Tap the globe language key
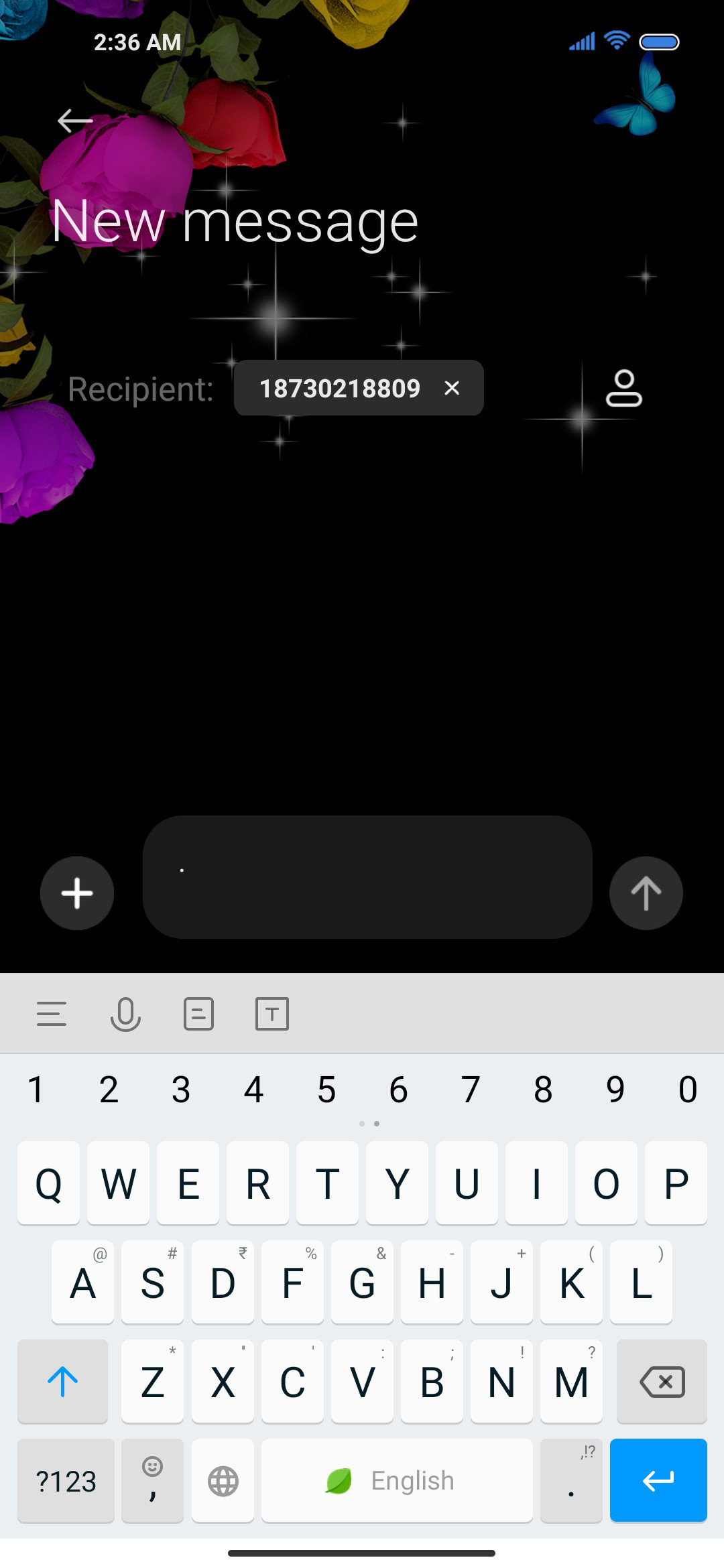Screen dimensions: 724x1568 [223, 1480]
